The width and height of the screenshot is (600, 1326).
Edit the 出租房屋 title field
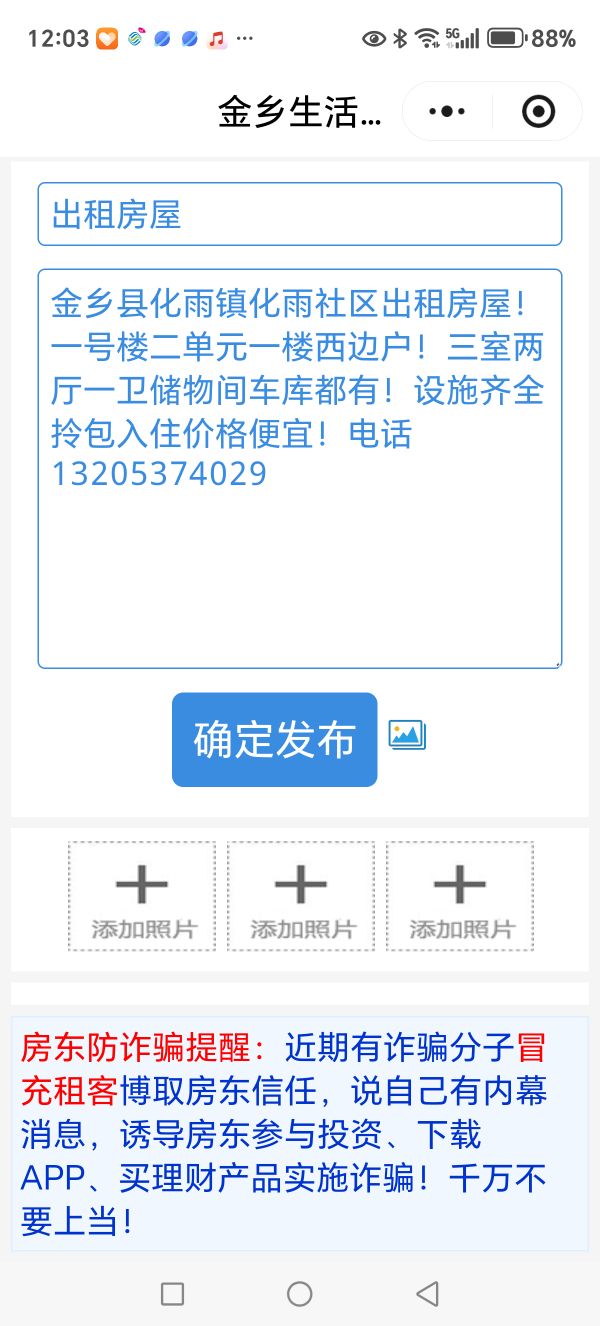[x=299, y=214]
